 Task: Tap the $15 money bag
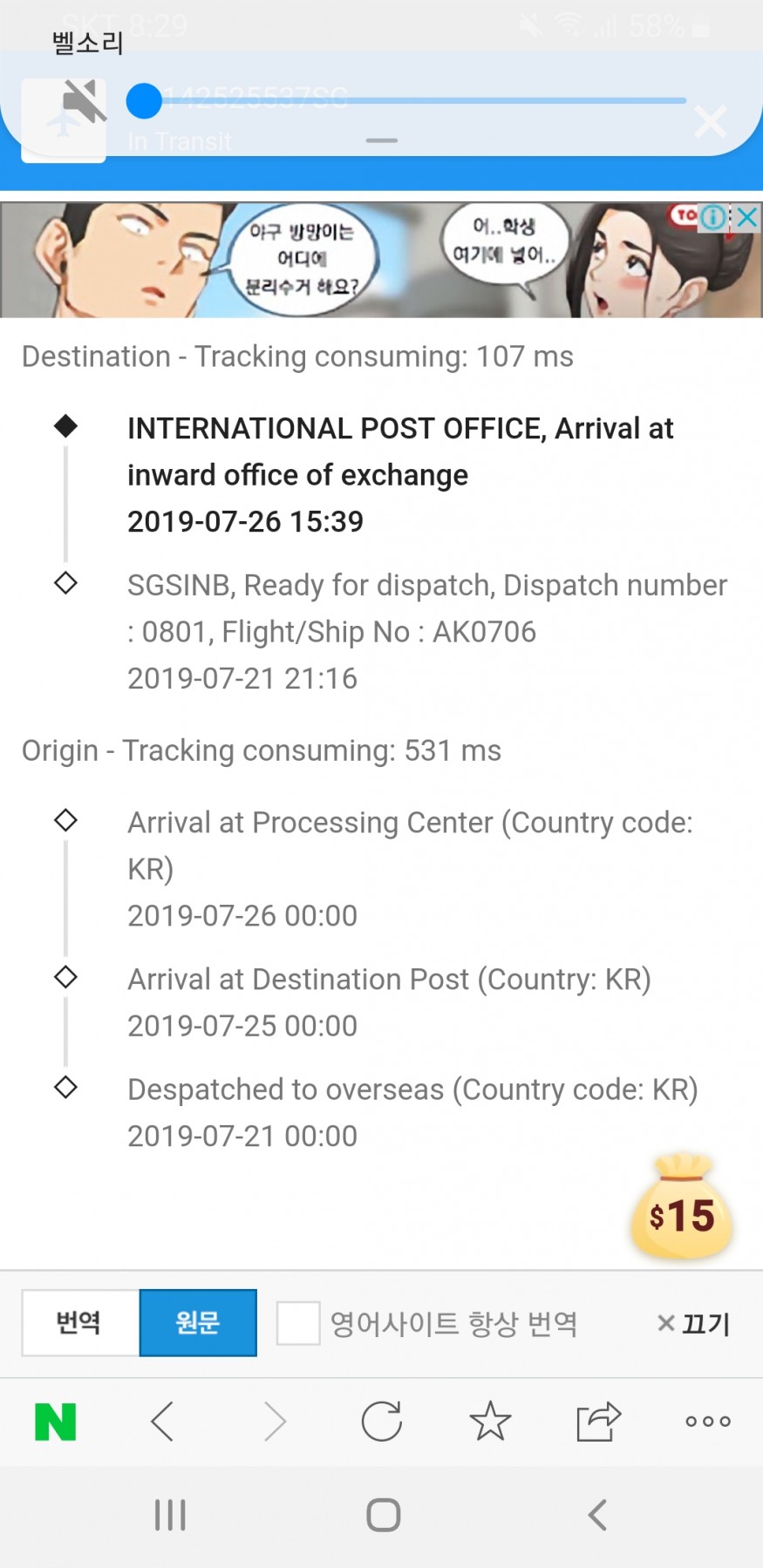pyautogui.click(x=682, y=1206)
